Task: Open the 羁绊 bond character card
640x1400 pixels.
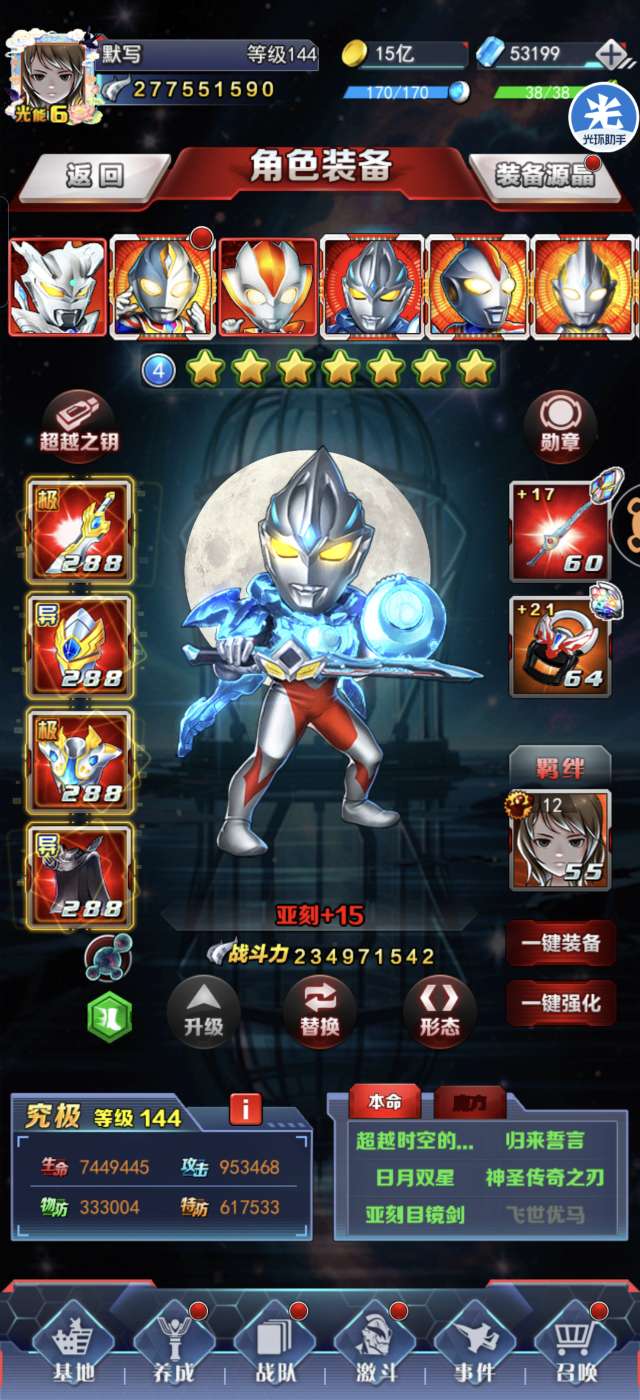Action: tap(560, 839)
